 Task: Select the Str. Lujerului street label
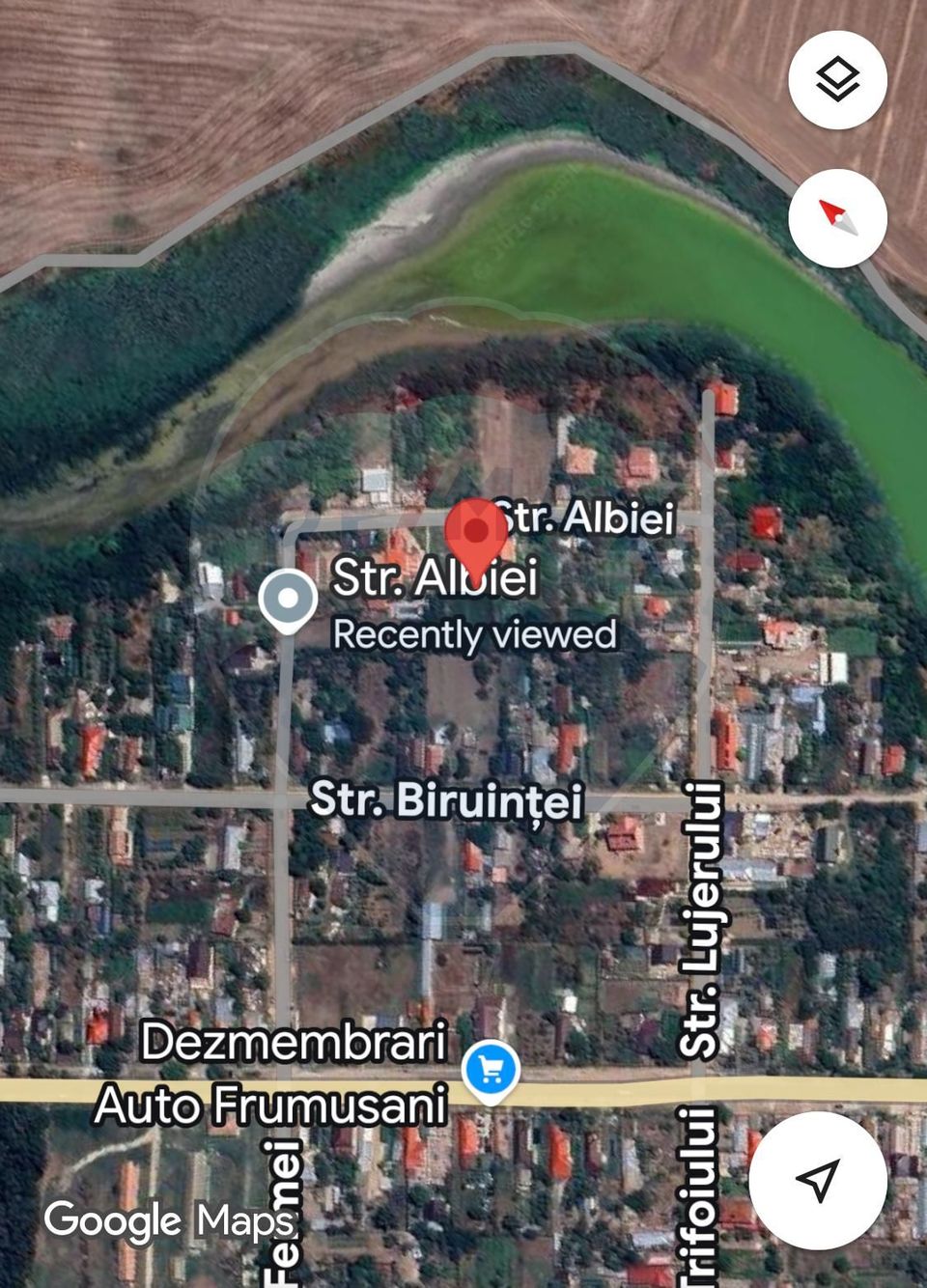pyautogui.click(x=702, y=915)
